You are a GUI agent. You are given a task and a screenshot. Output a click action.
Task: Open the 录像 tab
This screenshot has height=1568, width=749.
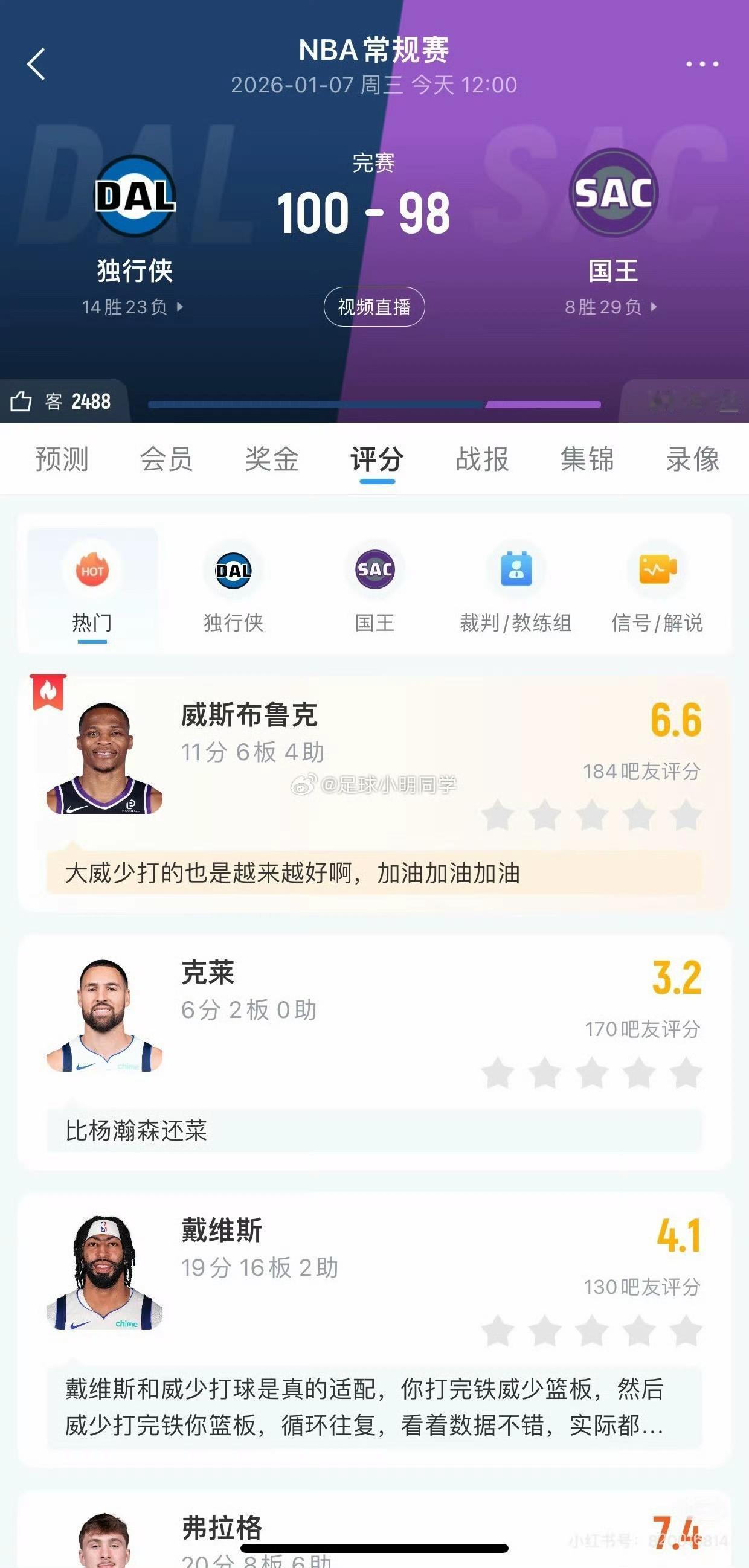click(x=691, y=461)
